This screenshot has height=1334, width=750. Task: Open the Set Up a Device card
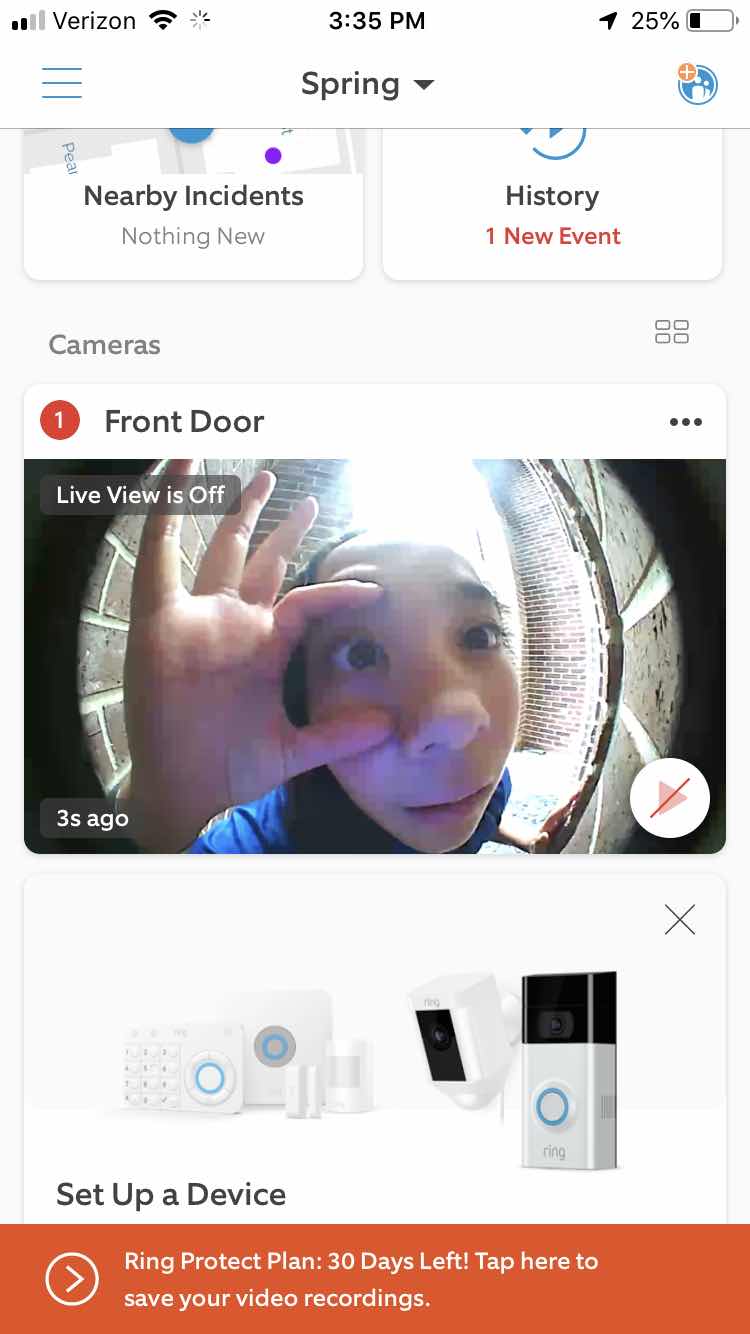374,1080
